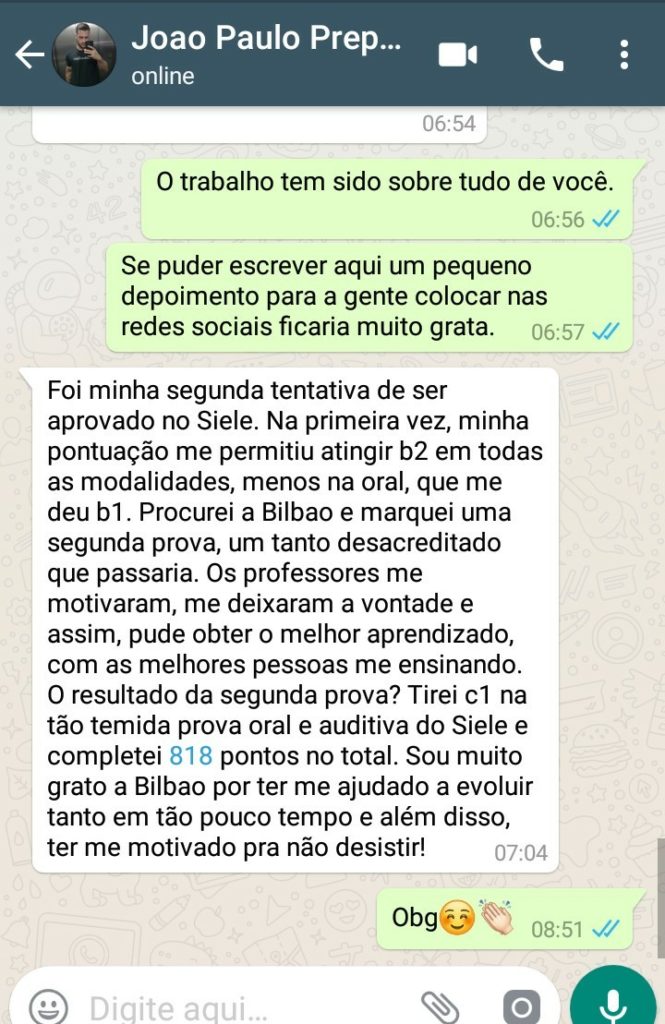
Task: Open the camera from message bar
Action: point(520,1005)
